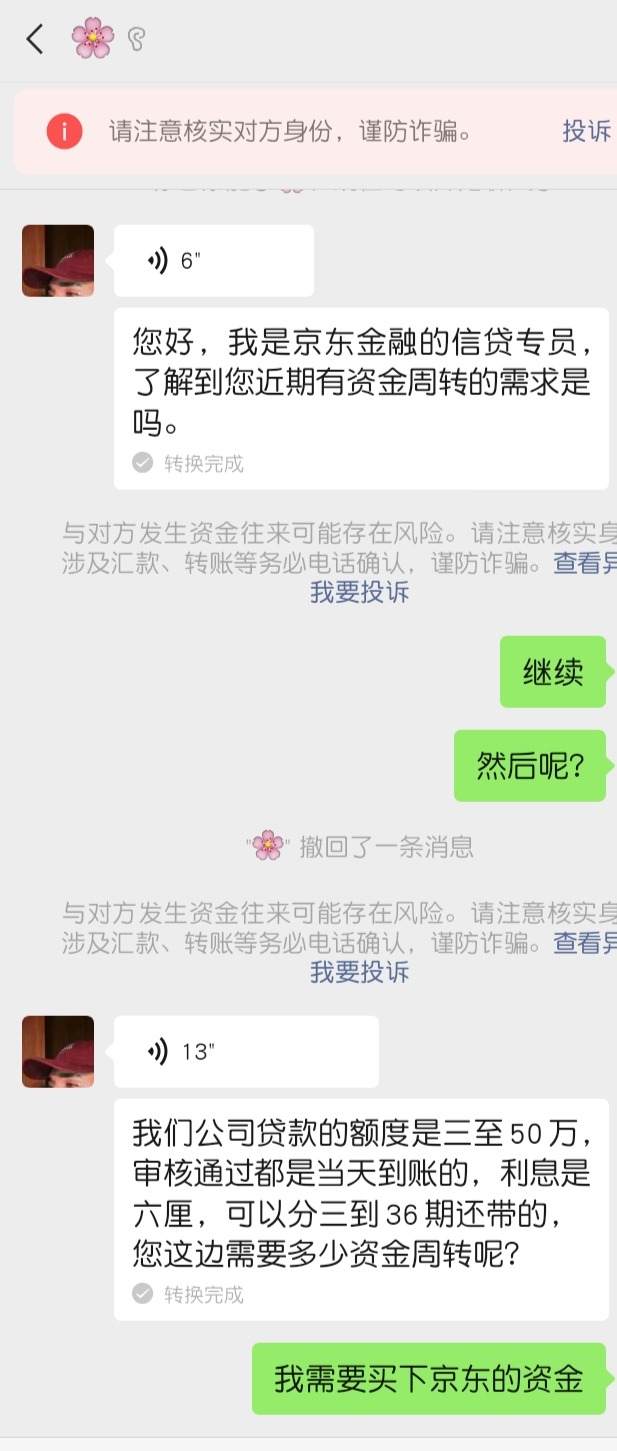Play the 13-second voice message
Screen dimensions: 617x1451
245,1052
